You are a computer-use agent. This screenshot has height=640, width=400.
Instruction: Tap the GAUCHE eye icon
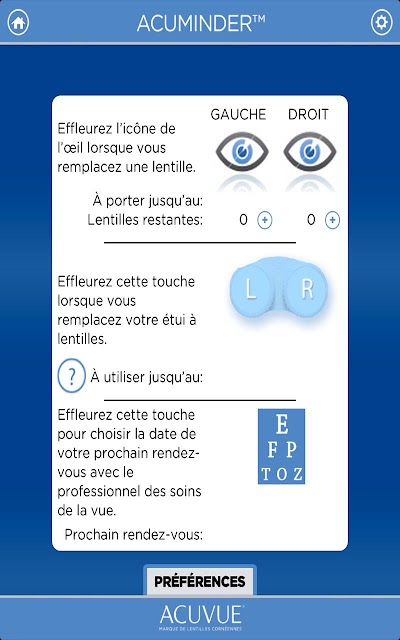pos(242,151)
